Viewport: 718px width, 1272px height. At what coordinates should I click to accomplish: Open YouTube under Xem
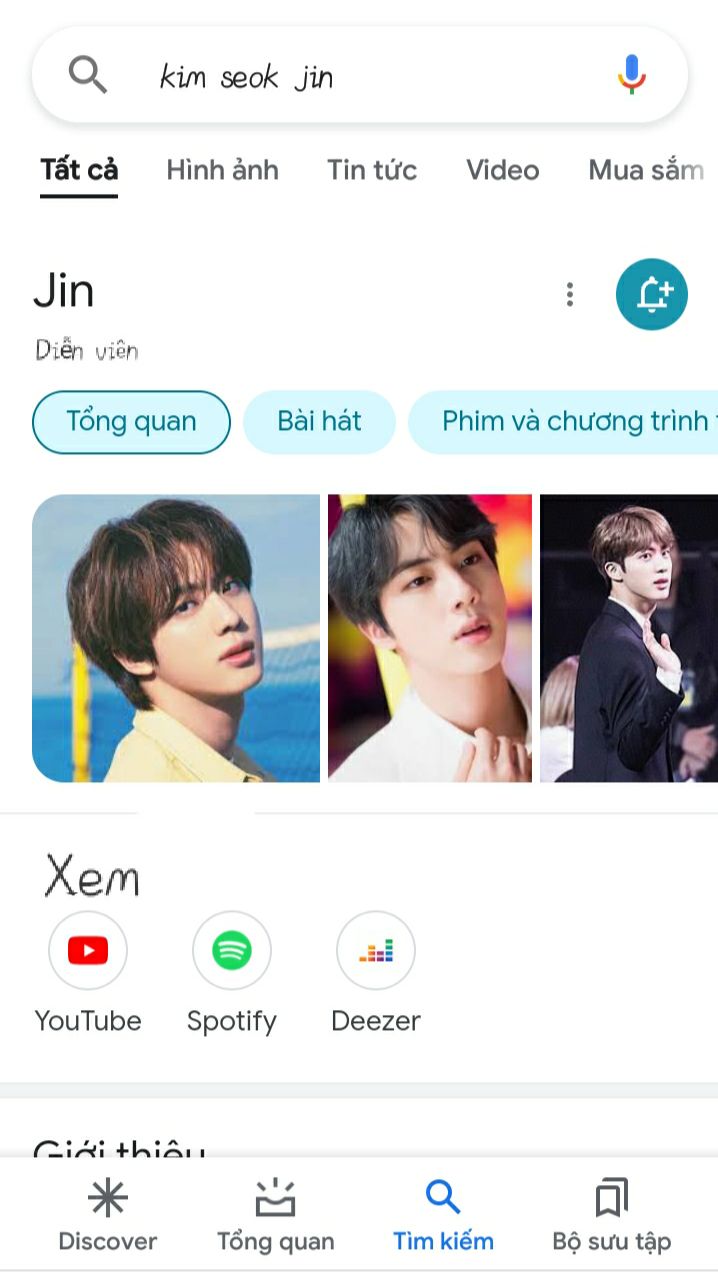coord(88,951)
